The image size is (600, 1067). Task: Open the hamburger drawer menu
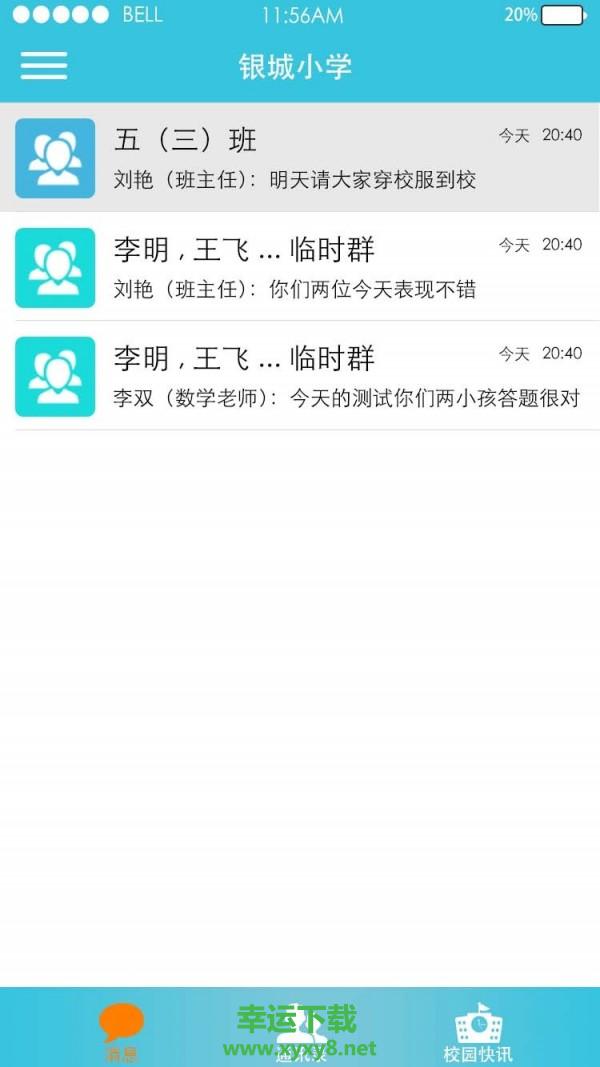point(44,66)
